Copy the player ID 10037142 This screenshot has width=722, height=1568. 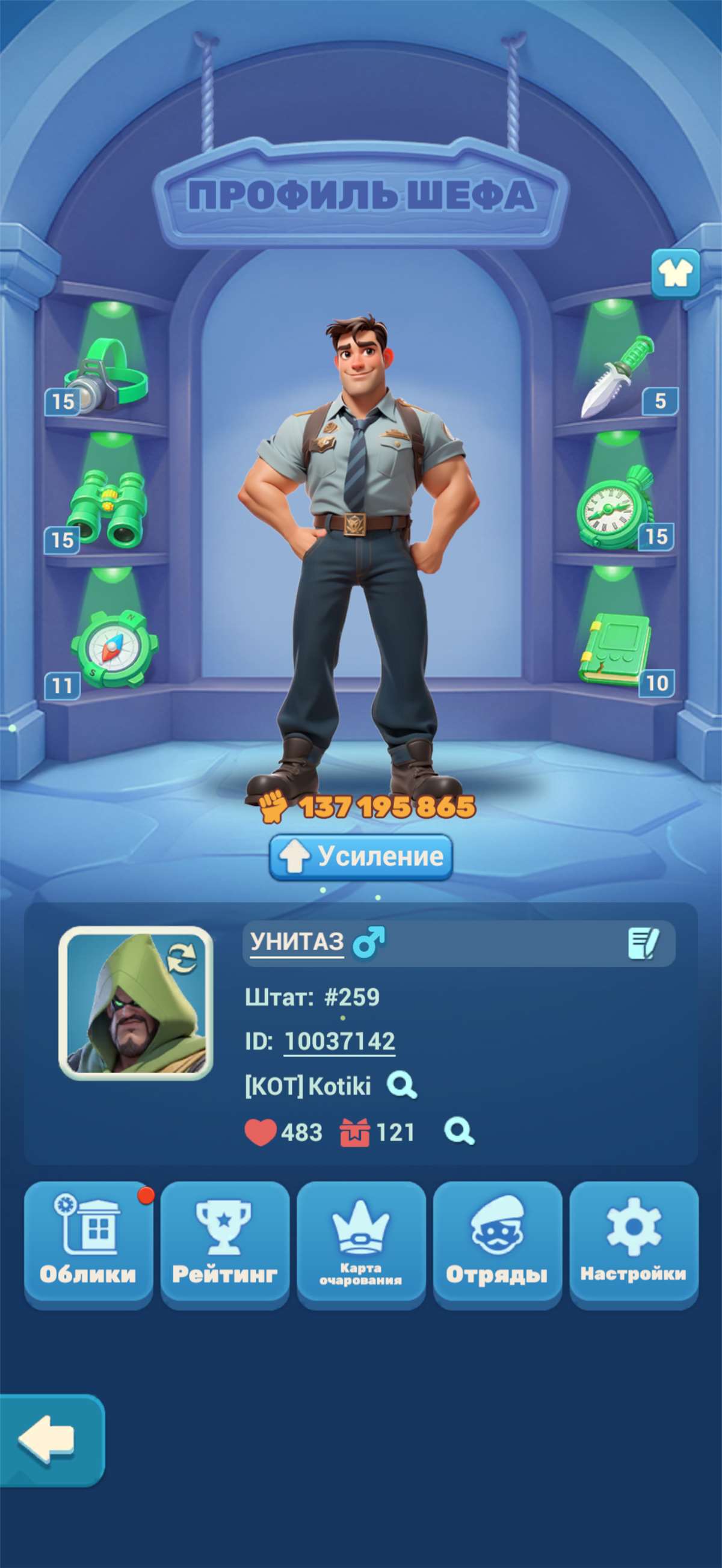tap(340, 1042)
